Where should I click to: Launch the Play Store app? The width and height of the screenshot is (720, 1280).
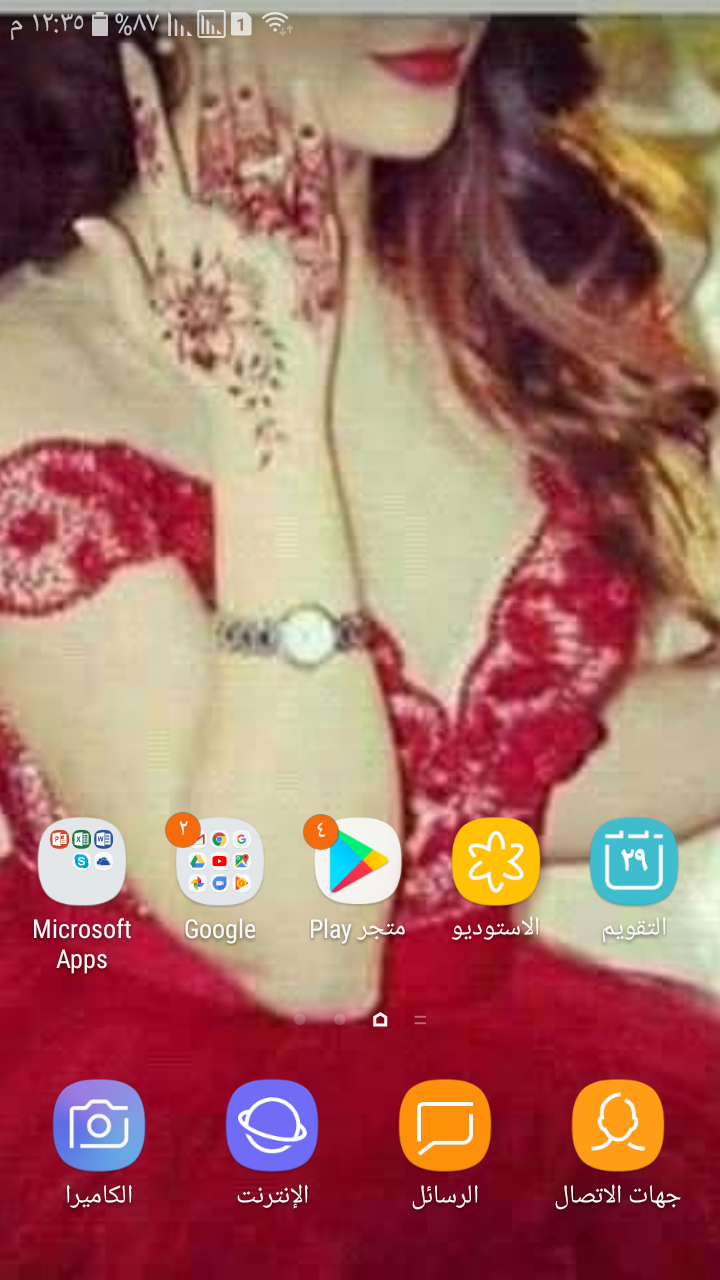(358, 862)
